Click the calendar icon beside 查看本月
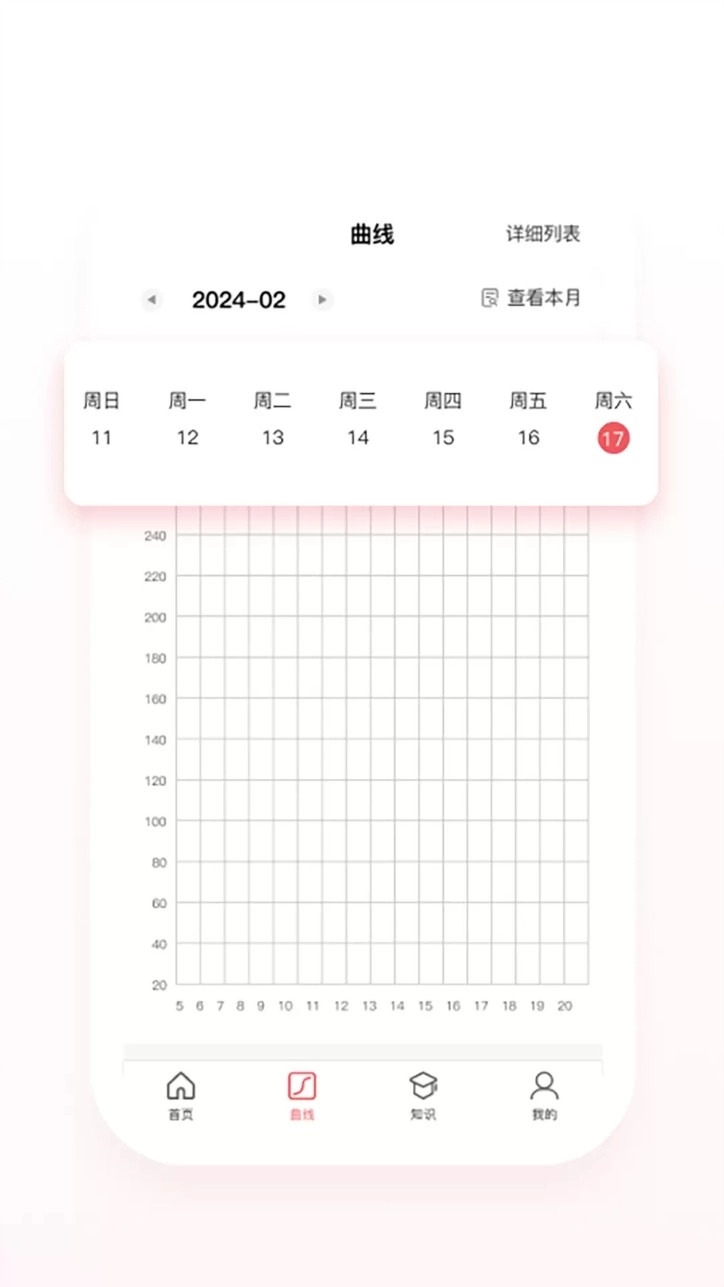The width and height of the screenshot is (724, 1287). tap(488, 298)
